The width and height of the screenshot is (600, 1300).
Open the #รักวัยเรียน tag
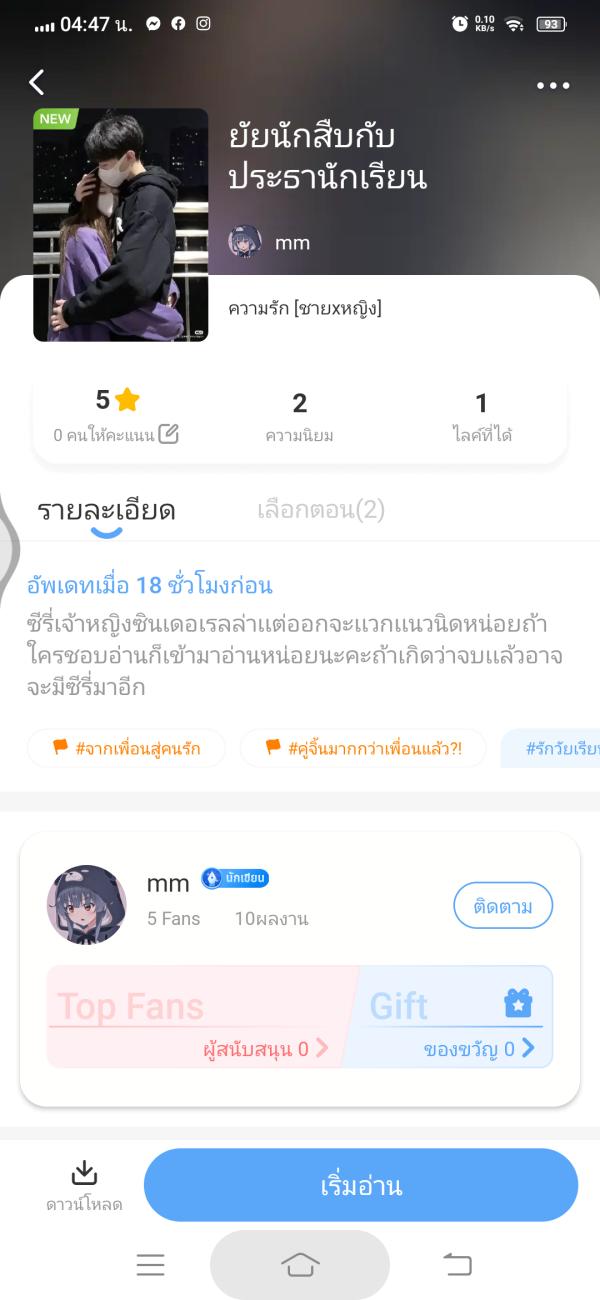(562, 748)
